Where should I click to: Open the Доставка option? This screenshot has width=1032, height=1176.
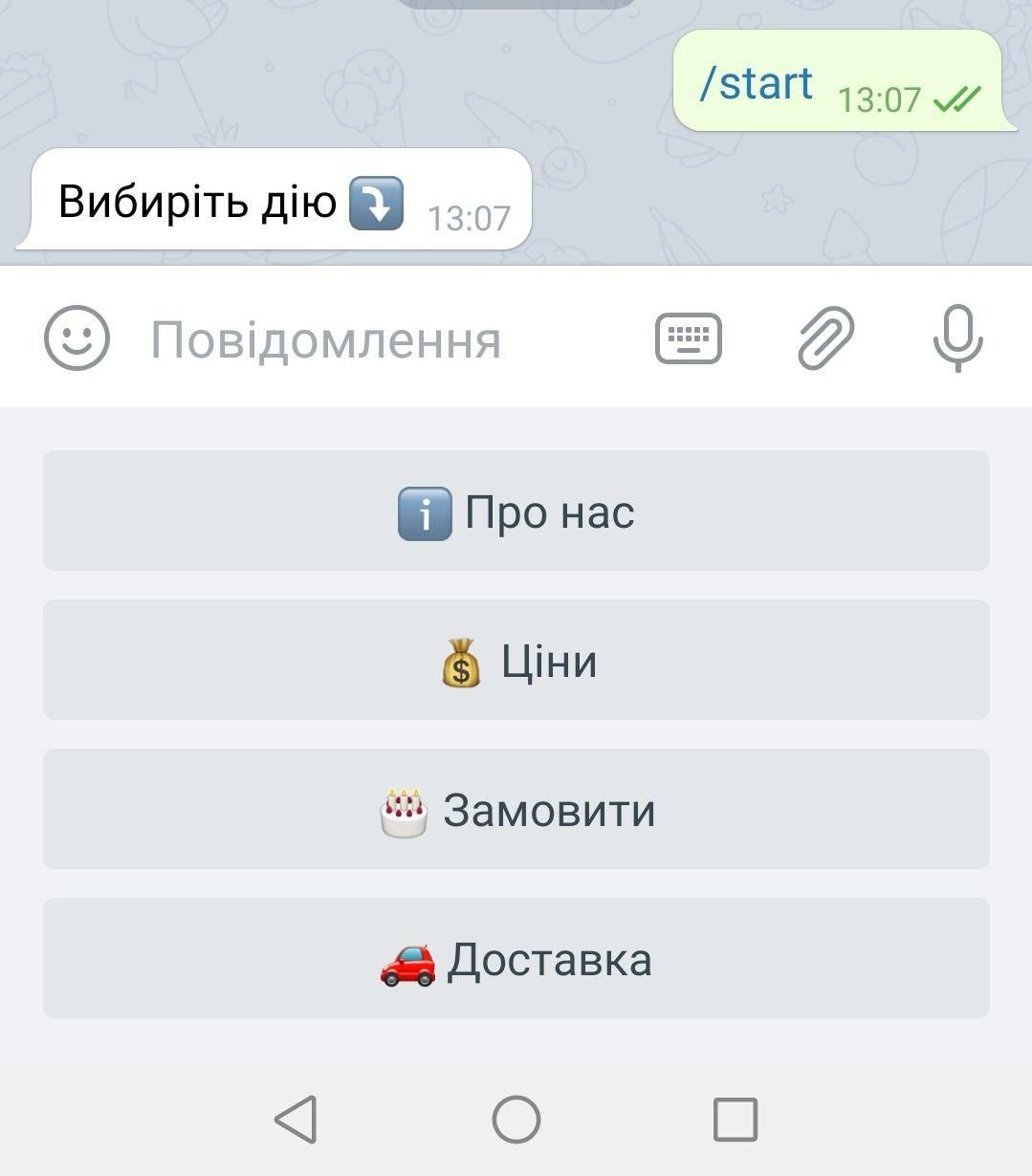[516, 959]
